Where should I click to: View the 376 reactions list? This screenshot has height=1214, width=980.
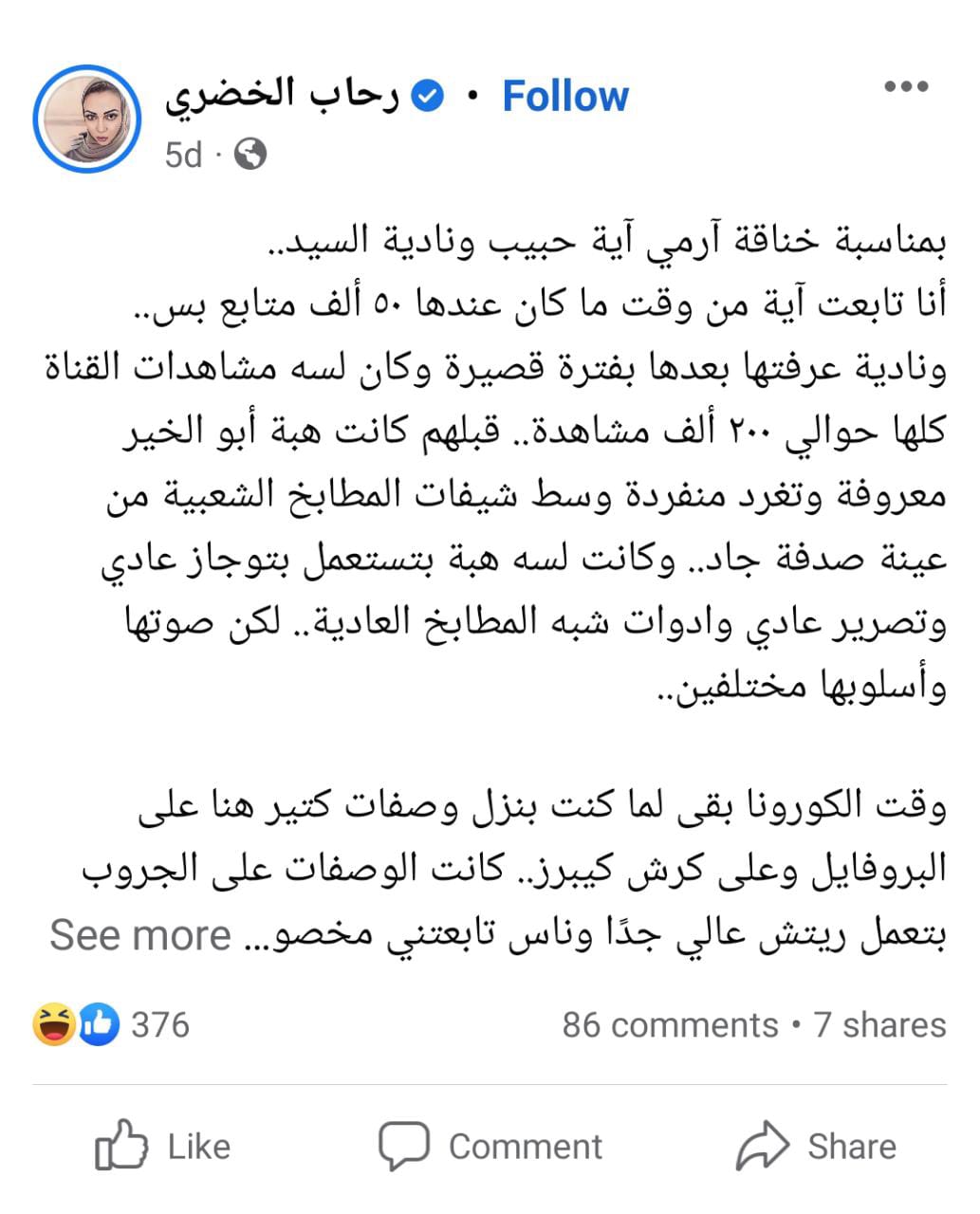(112, 1024)
